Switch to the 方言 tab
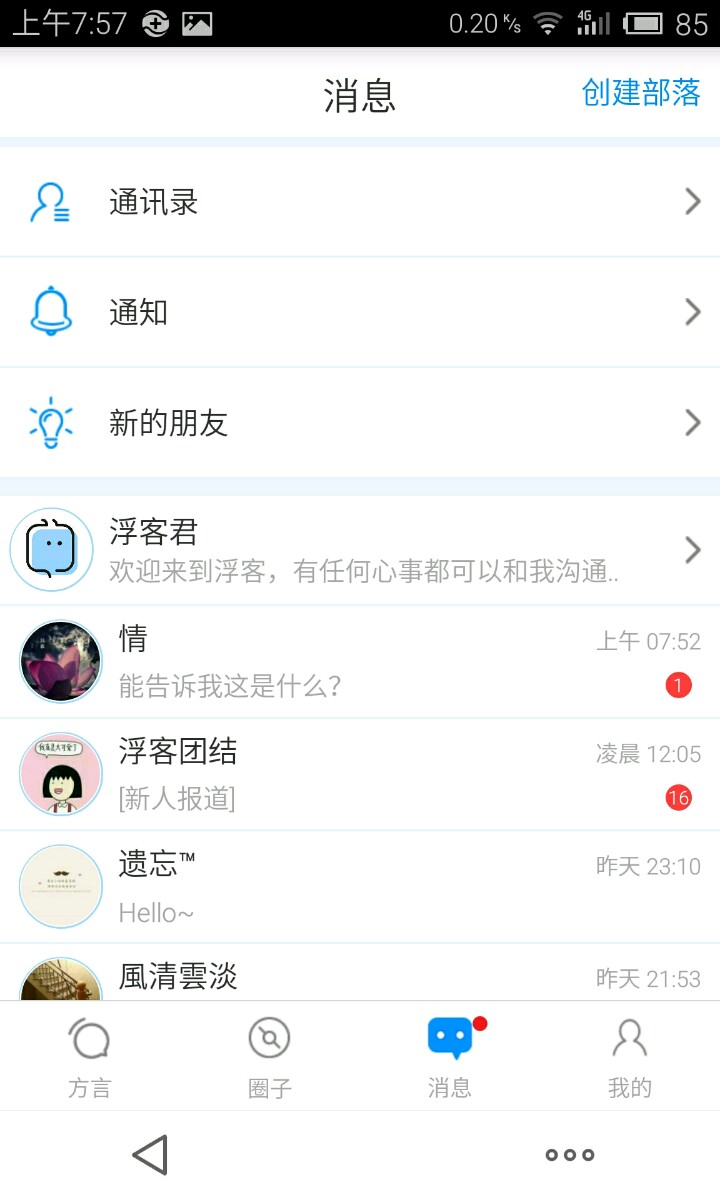 tap(90, 1056)
